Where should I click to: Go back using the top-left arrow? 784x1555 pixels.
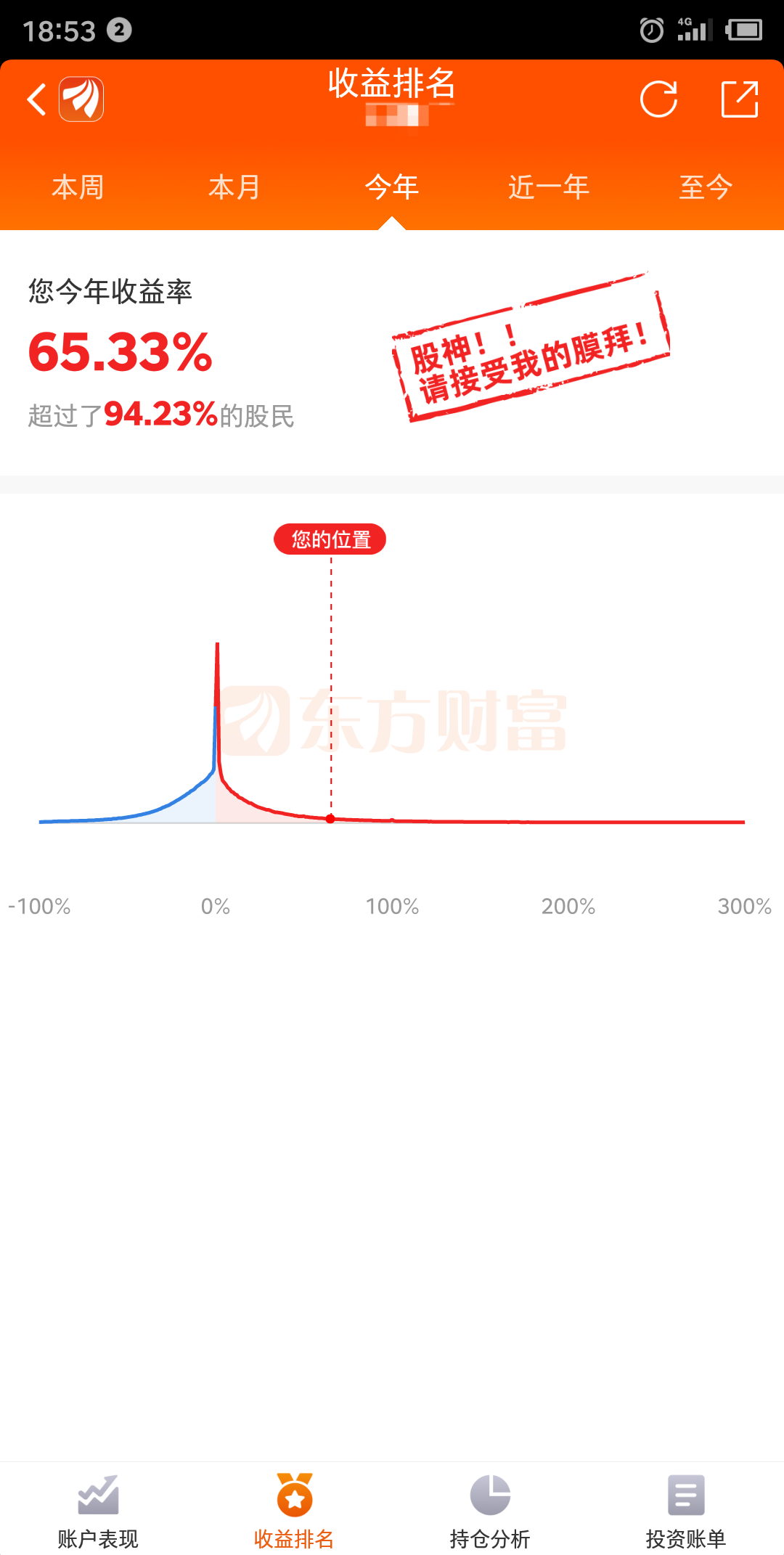(36, 99)
